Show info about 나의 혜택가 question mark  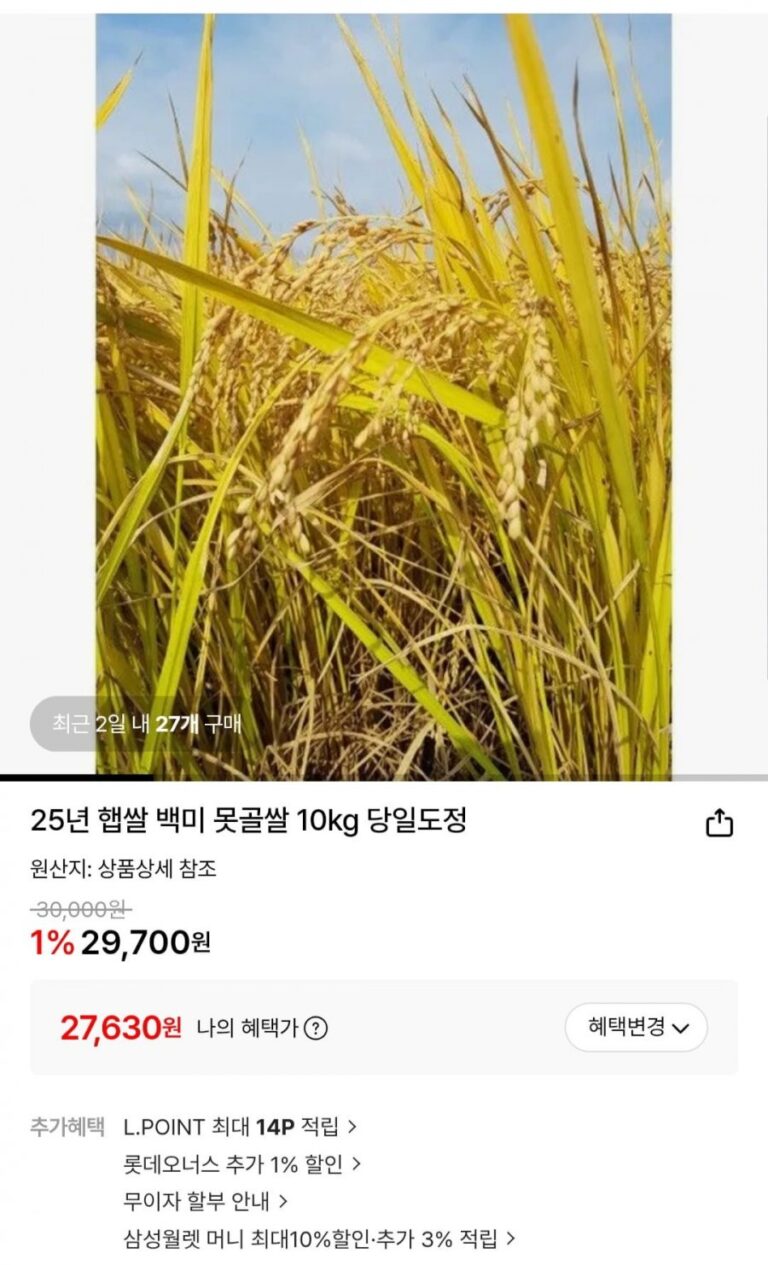[x=315, y=1028]
